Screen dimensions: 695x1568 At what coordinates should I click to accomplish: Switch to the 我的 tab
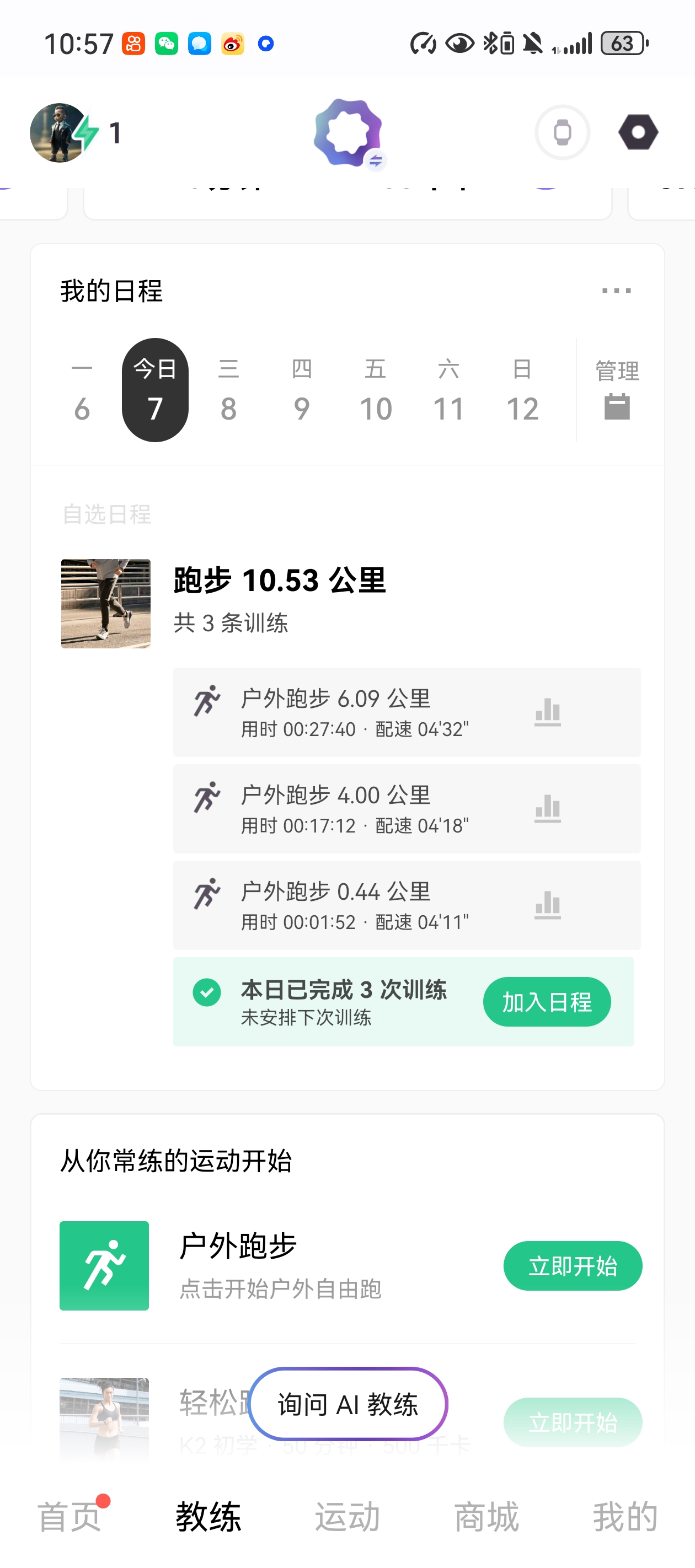[x=625, y=1516]
